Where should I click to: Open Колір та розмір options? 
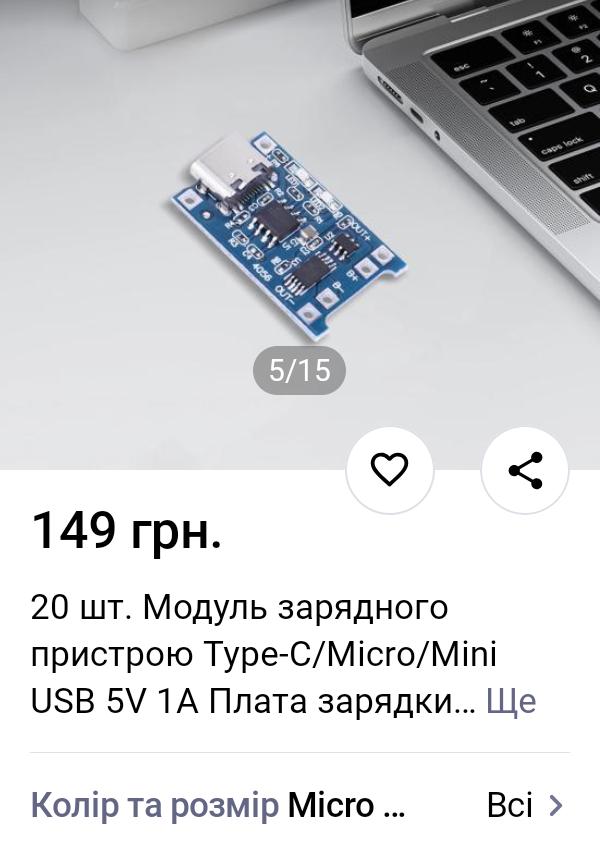[299, 805]
